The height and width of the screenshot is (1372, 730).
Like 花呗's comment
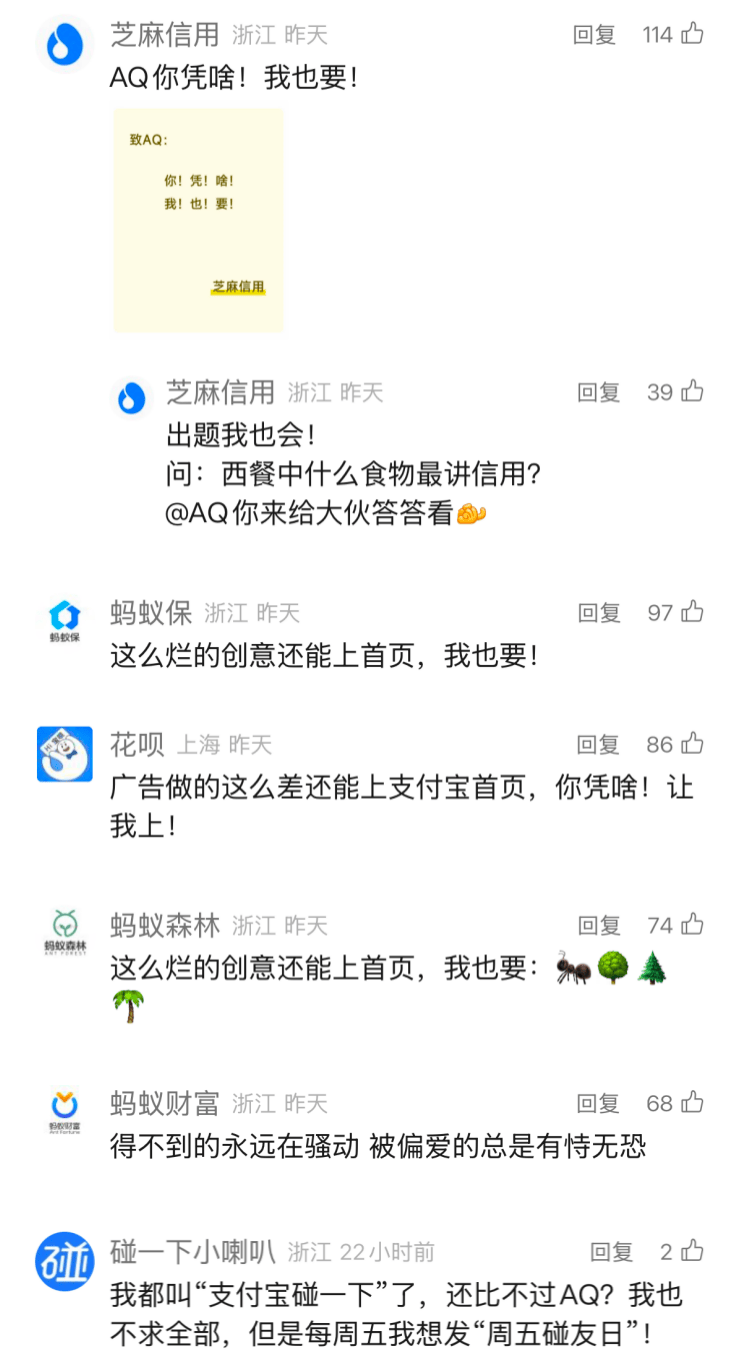(692, 744)
